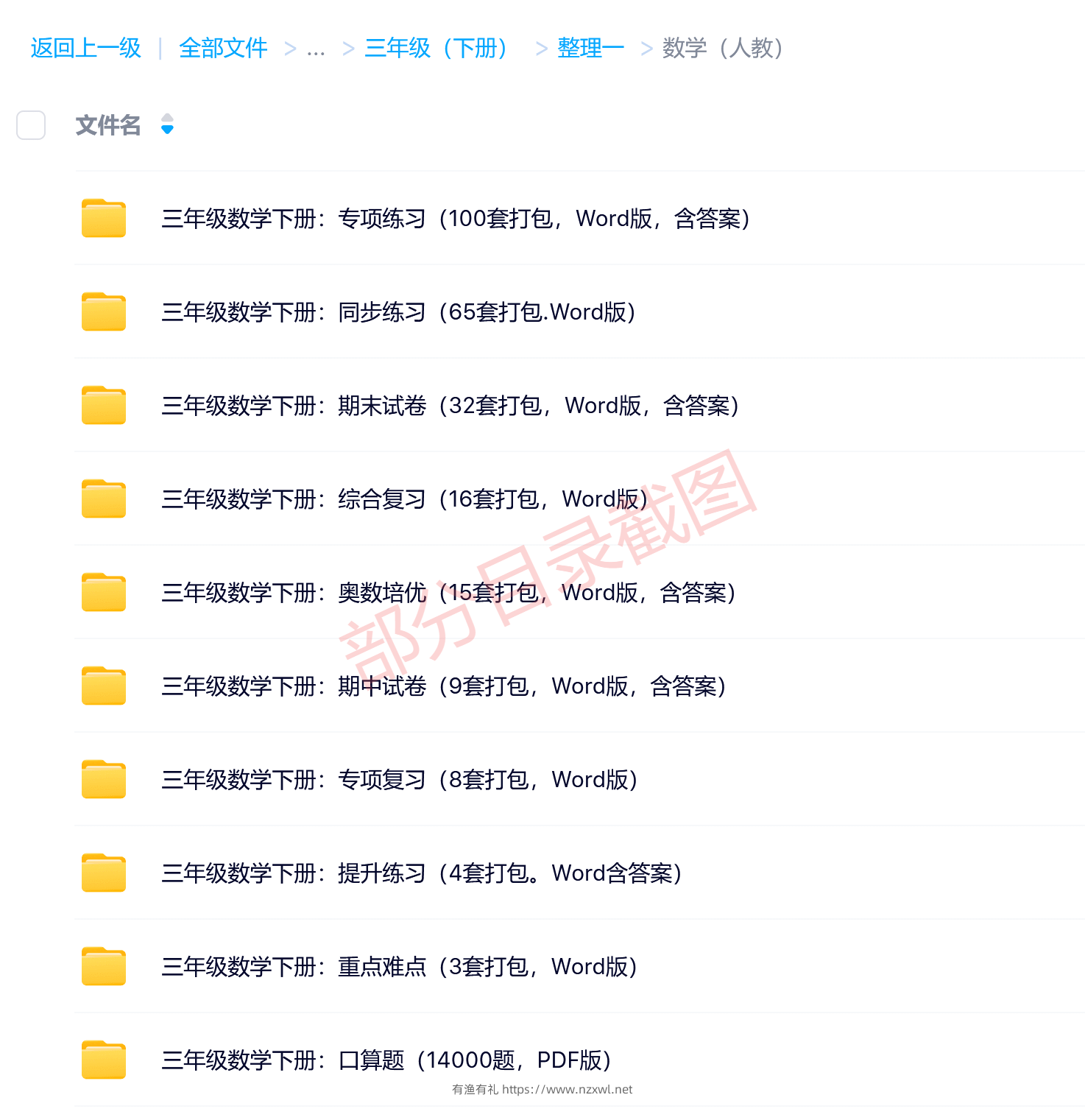The image size is (1085, 1120).
Task: Open folder 专项复习（8套打包）
Action: click(x=399, y=780)
